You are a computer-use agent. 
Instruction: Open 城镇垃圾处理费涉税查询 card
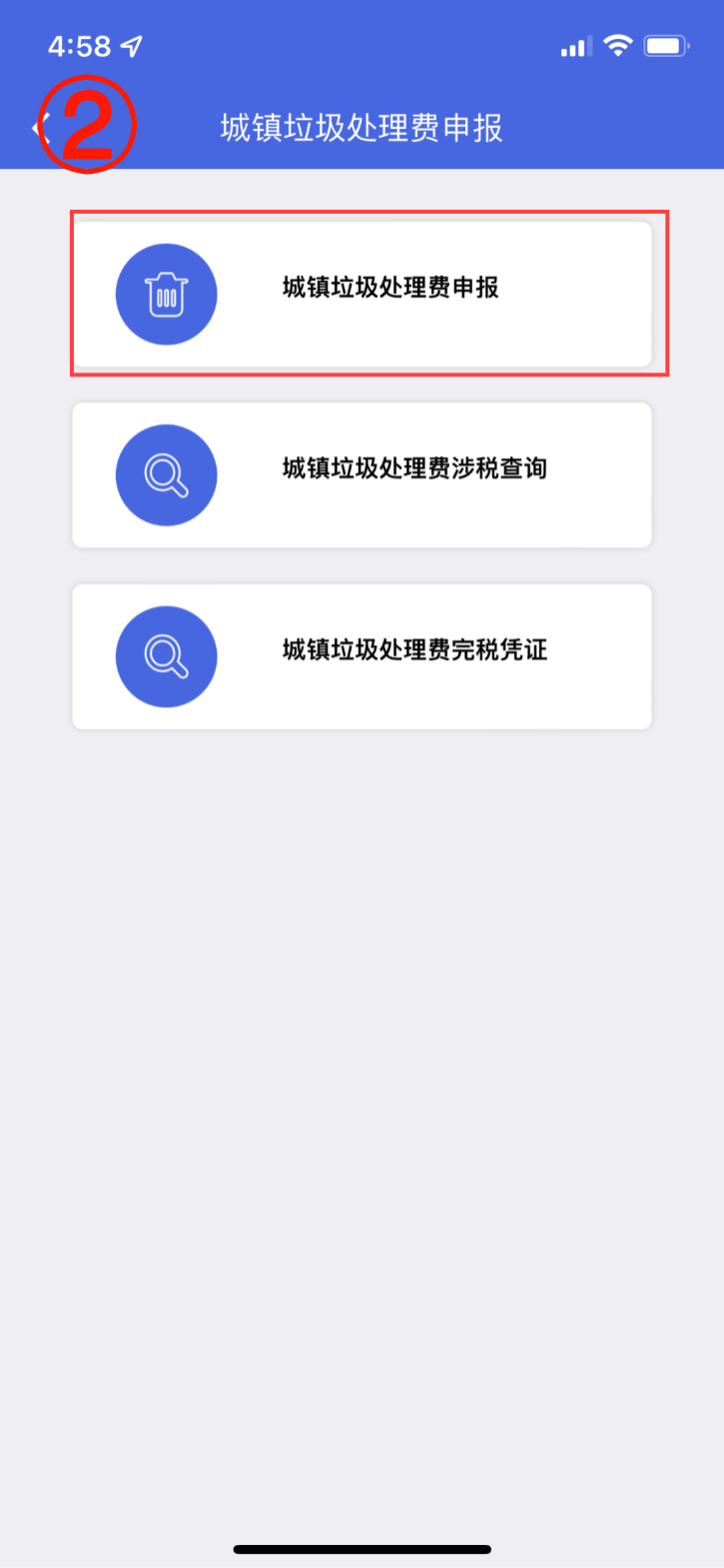[x=362, y=474]
